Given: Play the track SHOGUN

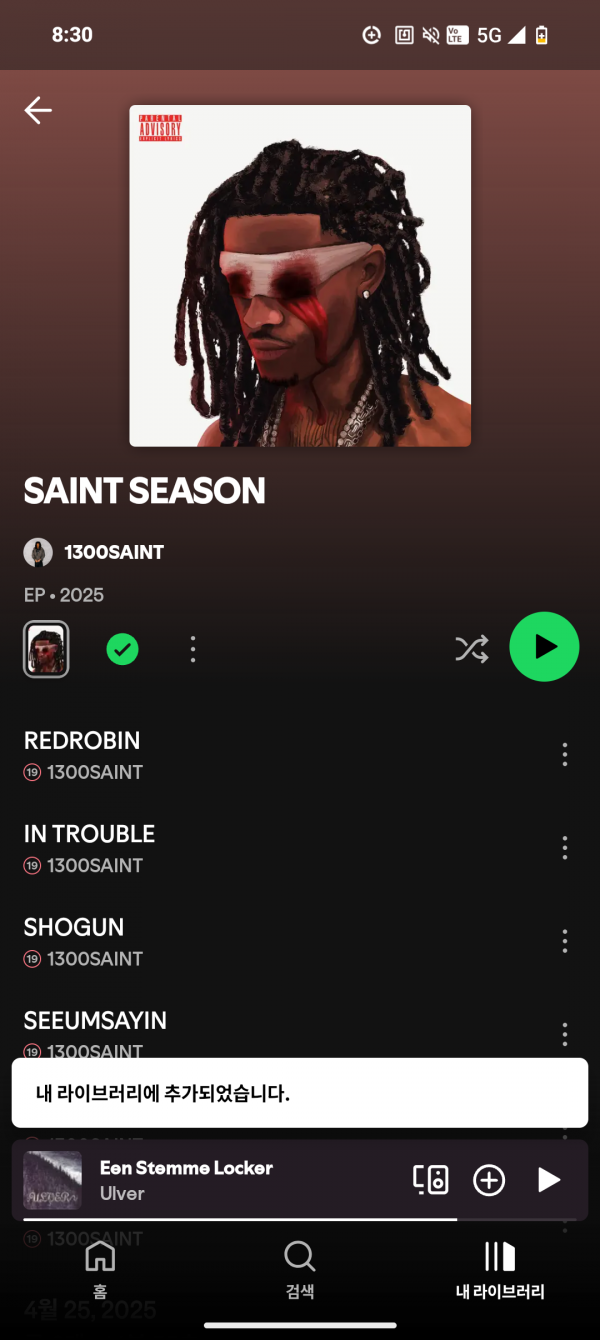Looking at the screenshot, I should [74, 928].
